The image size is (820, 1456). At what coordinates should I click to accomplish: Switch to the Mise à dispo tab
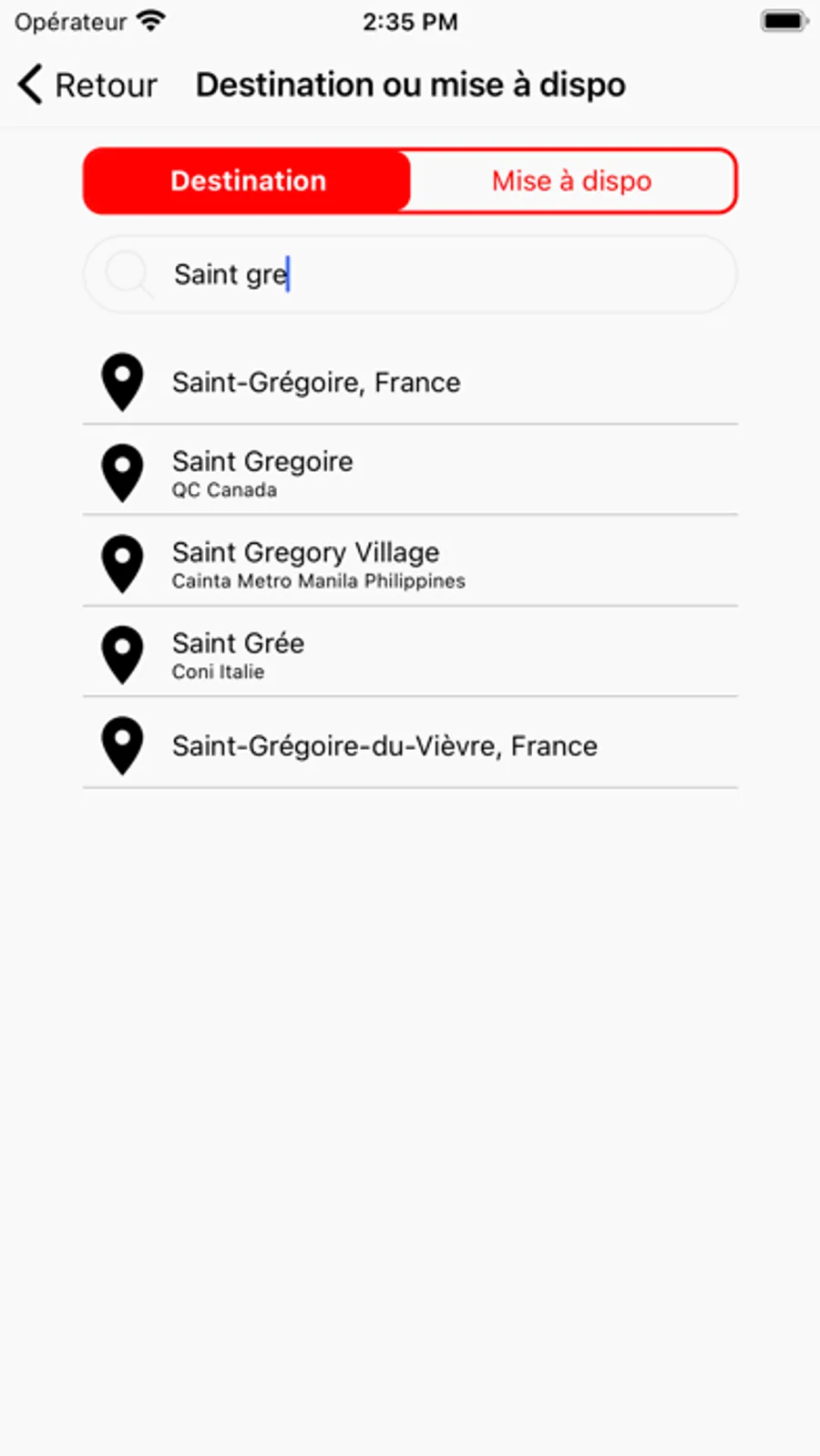click(571, 180)
